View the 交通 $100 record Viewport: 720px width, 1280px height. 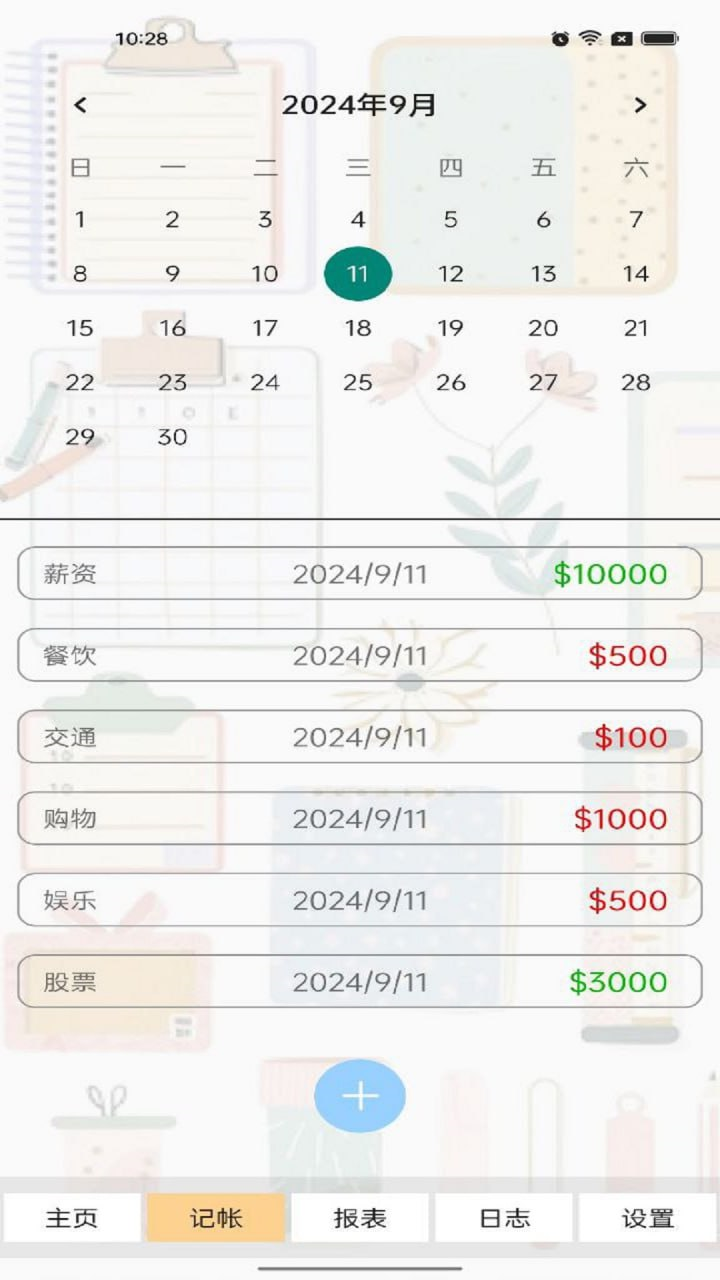click(x=360, y=737)
